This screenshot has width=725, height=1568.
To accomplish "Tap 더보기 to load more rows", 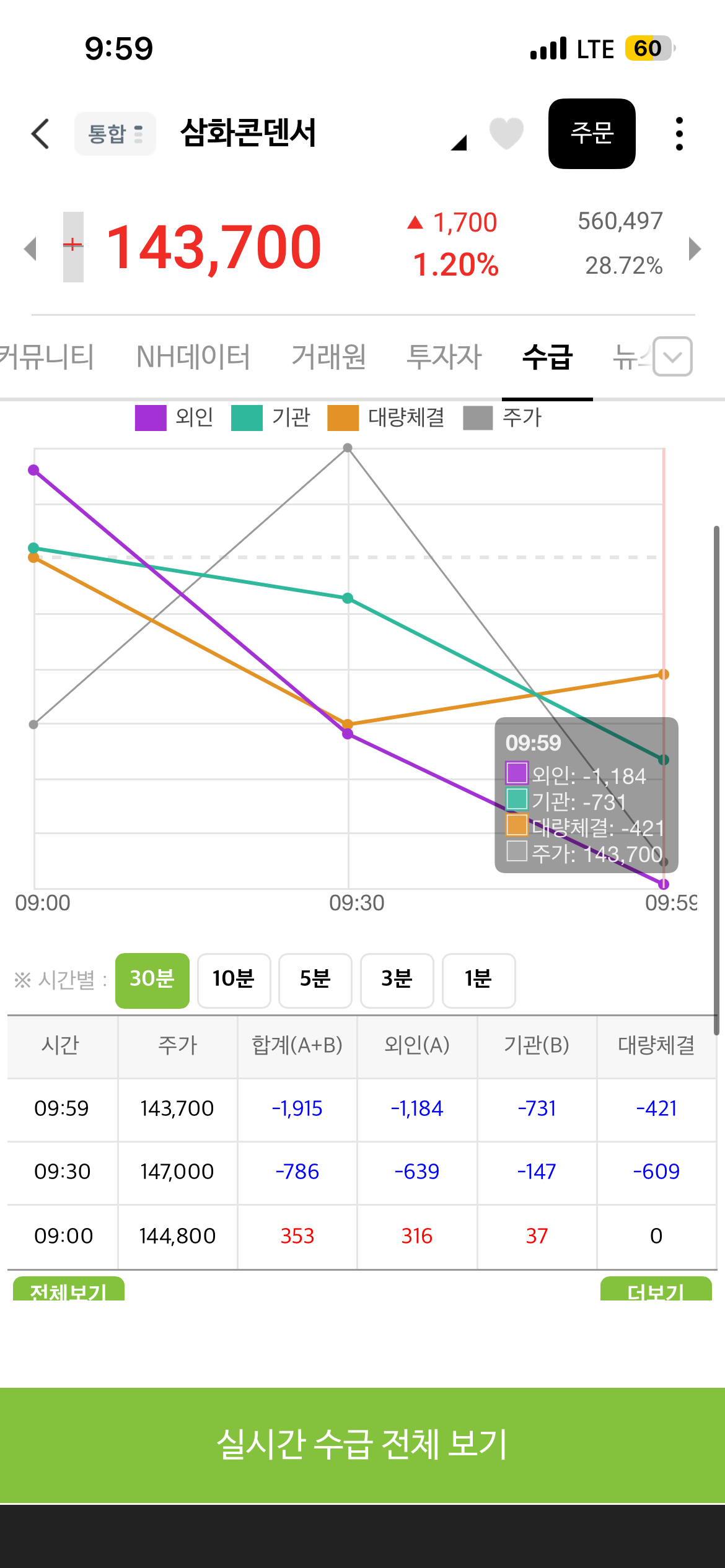I will (656, 1289).
